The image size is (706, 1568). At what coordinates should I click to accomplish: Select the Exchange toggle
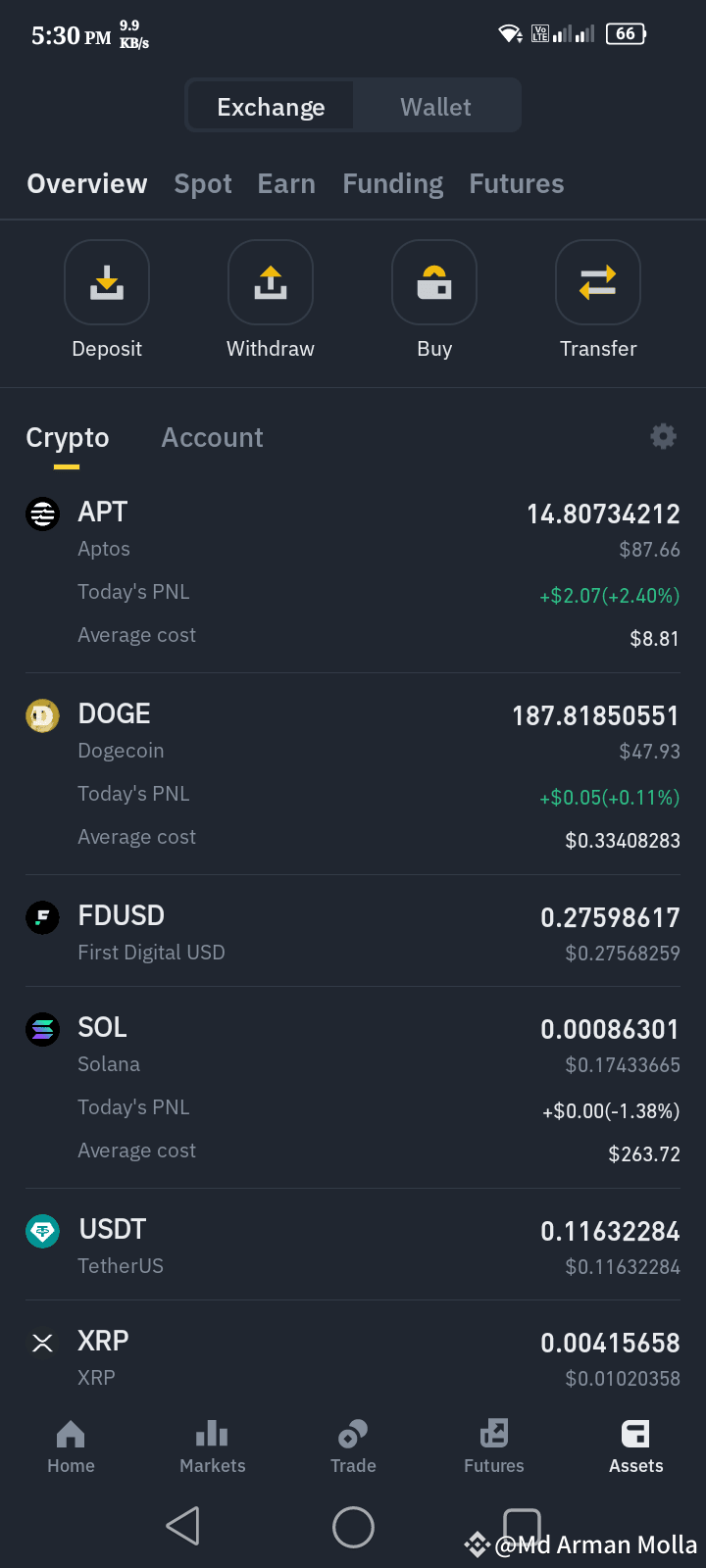[x=272, y=106]
